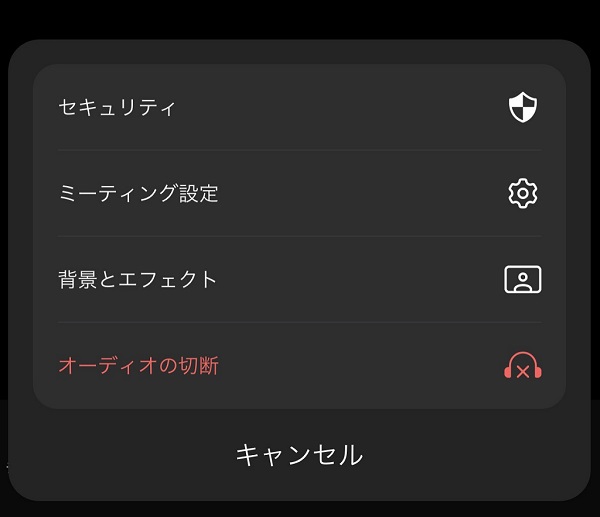Tap オーディオの切断
The height and width of the screenshot is (517, 600).
pyautogui.click(x=298, y=366)
